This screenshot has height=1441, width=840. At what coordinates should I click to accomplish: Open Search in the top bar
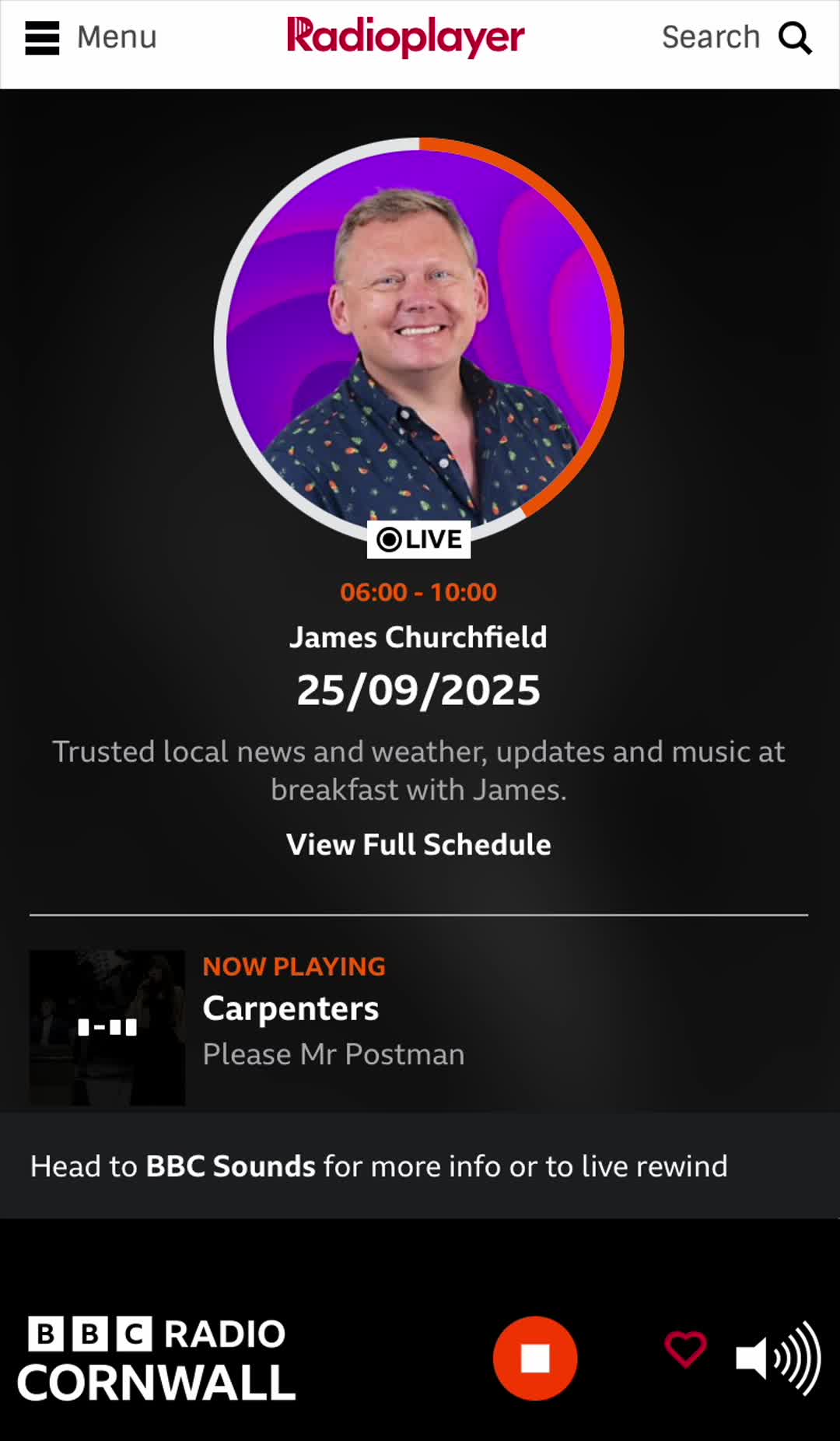736,37
